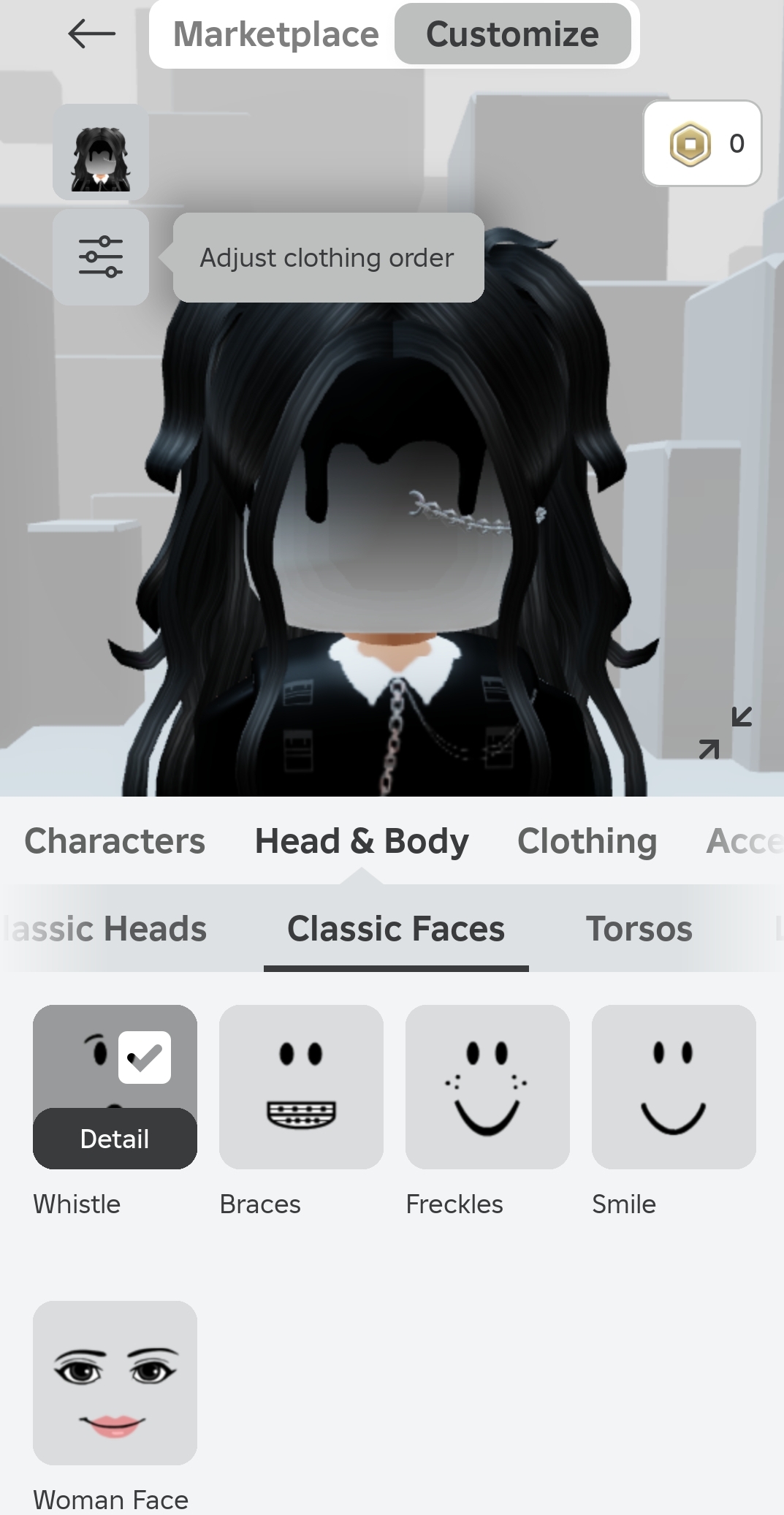Switch to the Marketplace tab
Viewport: 784px width, 1515px height.
[275, 34]
